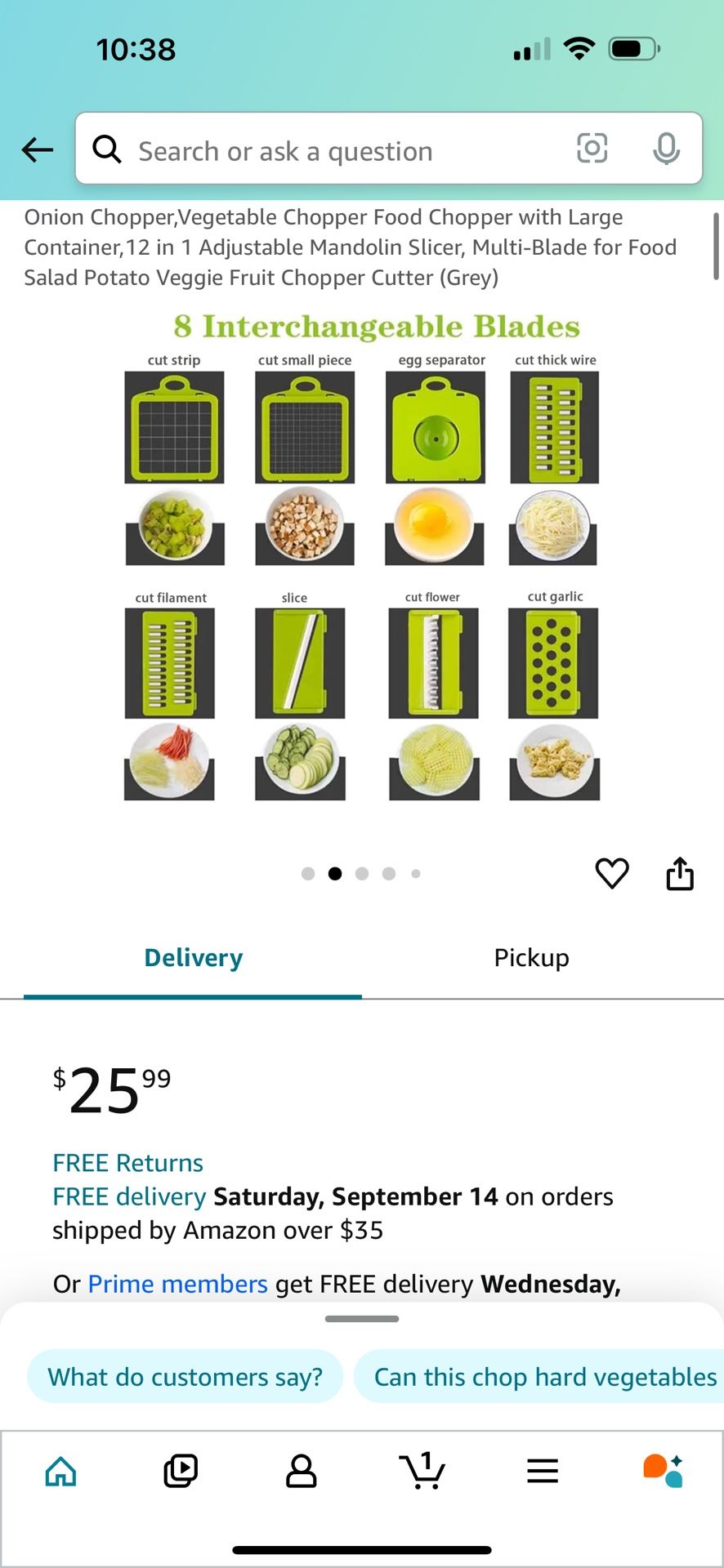Open the hamburger menu tab
The width and height of the screenshot is (724, 1568).
(x=543, y=1472)
